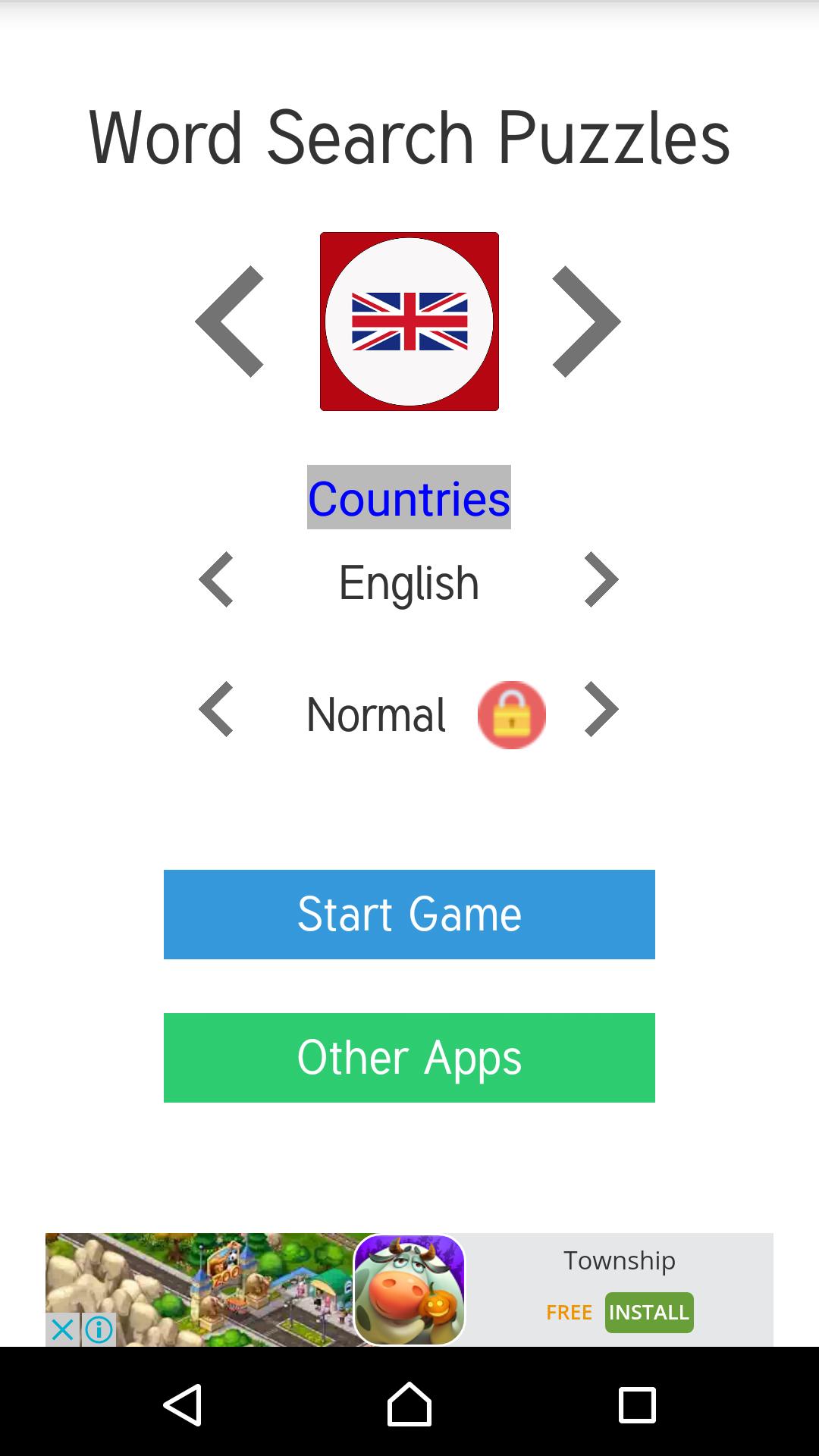Viewport: 819px width, 1456px height.
Task: Switch to previous language before English
Action: 216,580
